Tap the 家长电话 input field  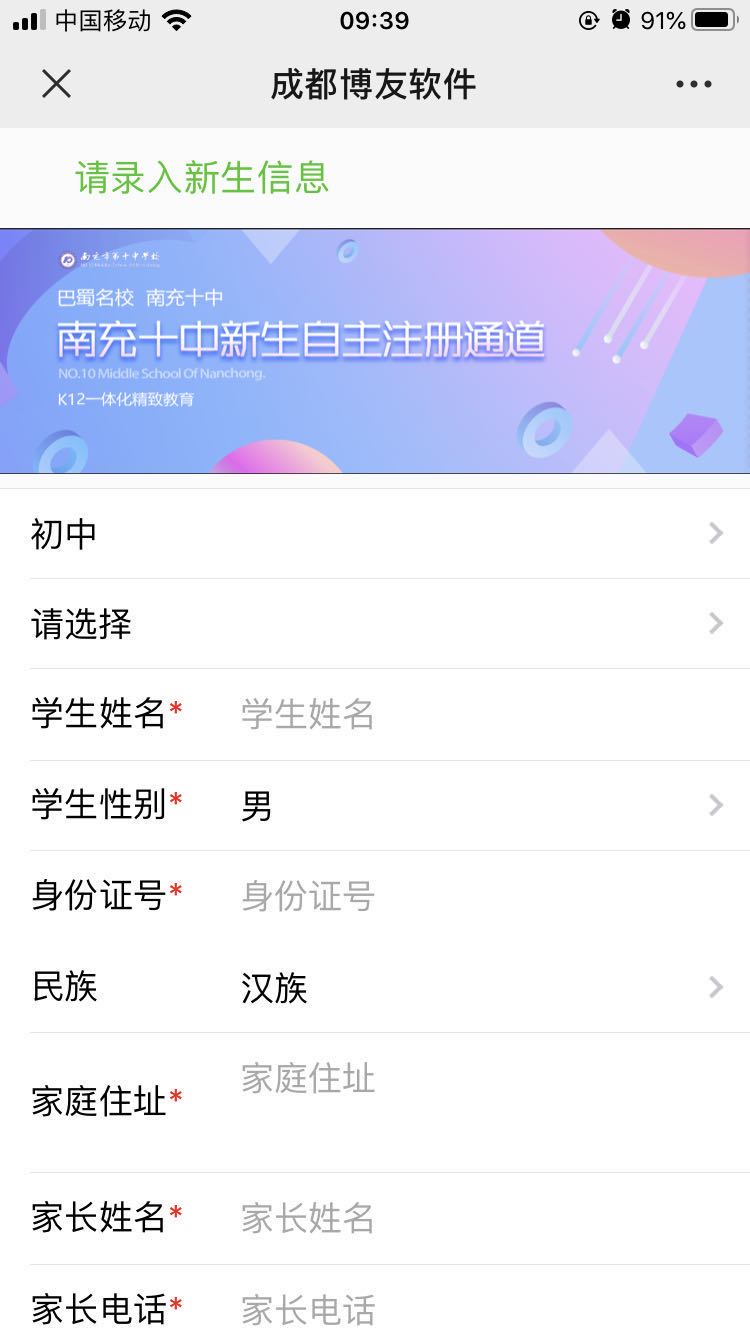pos(480,1308)
